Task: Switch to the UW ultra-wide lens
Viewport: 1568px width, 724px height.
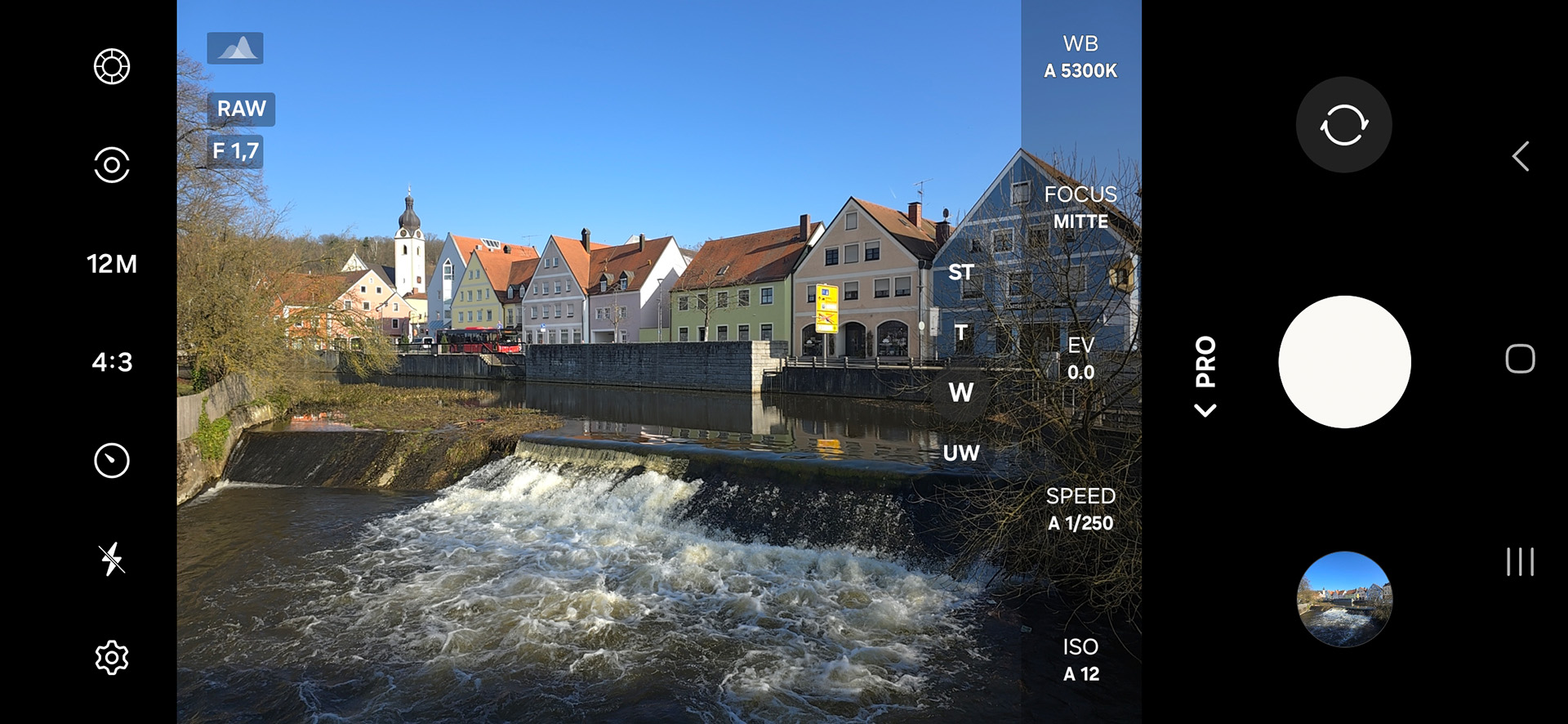Action: 961,453
